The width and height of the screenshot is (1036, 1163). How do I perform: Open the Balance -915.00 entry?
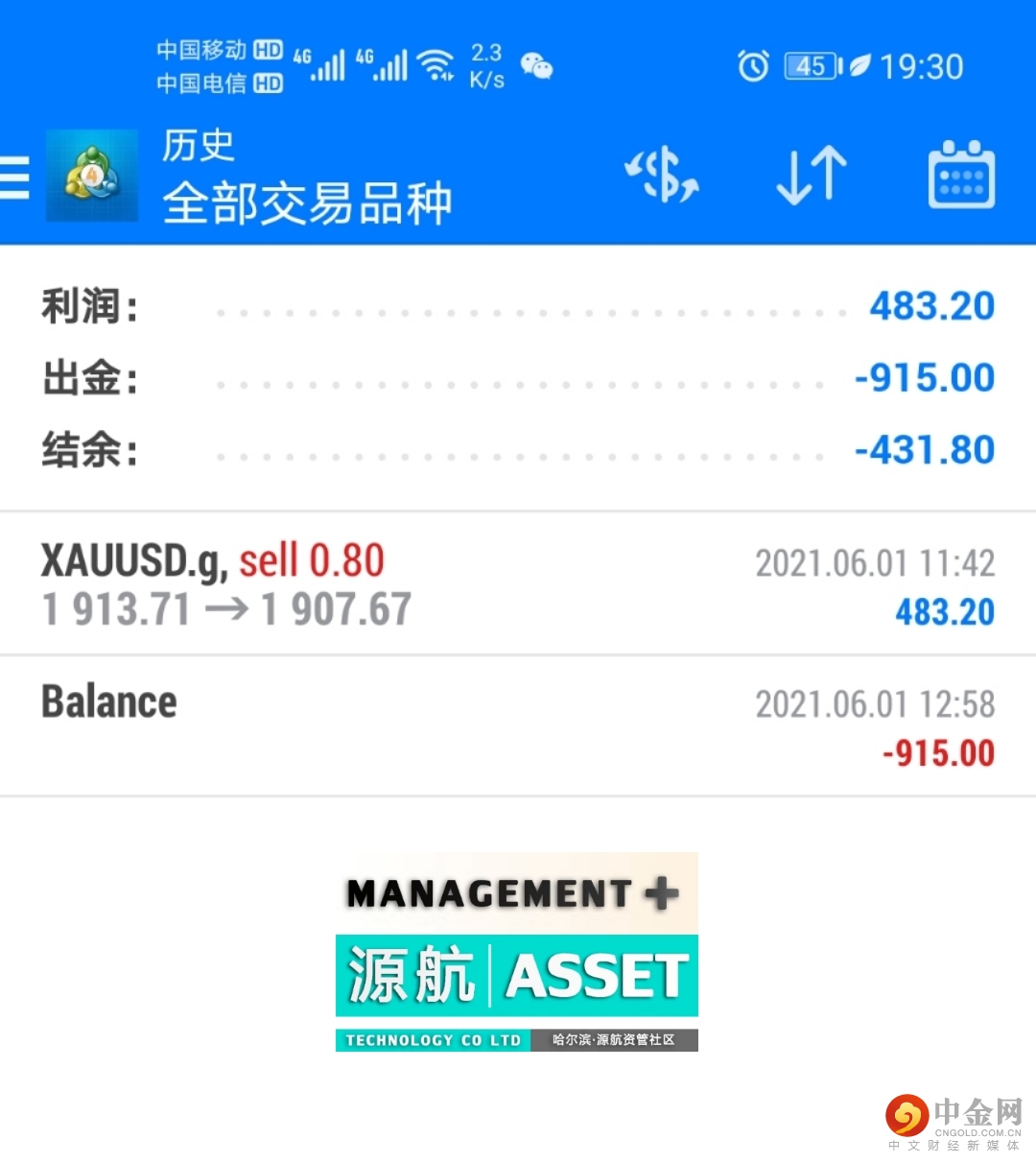click(518, 726)
